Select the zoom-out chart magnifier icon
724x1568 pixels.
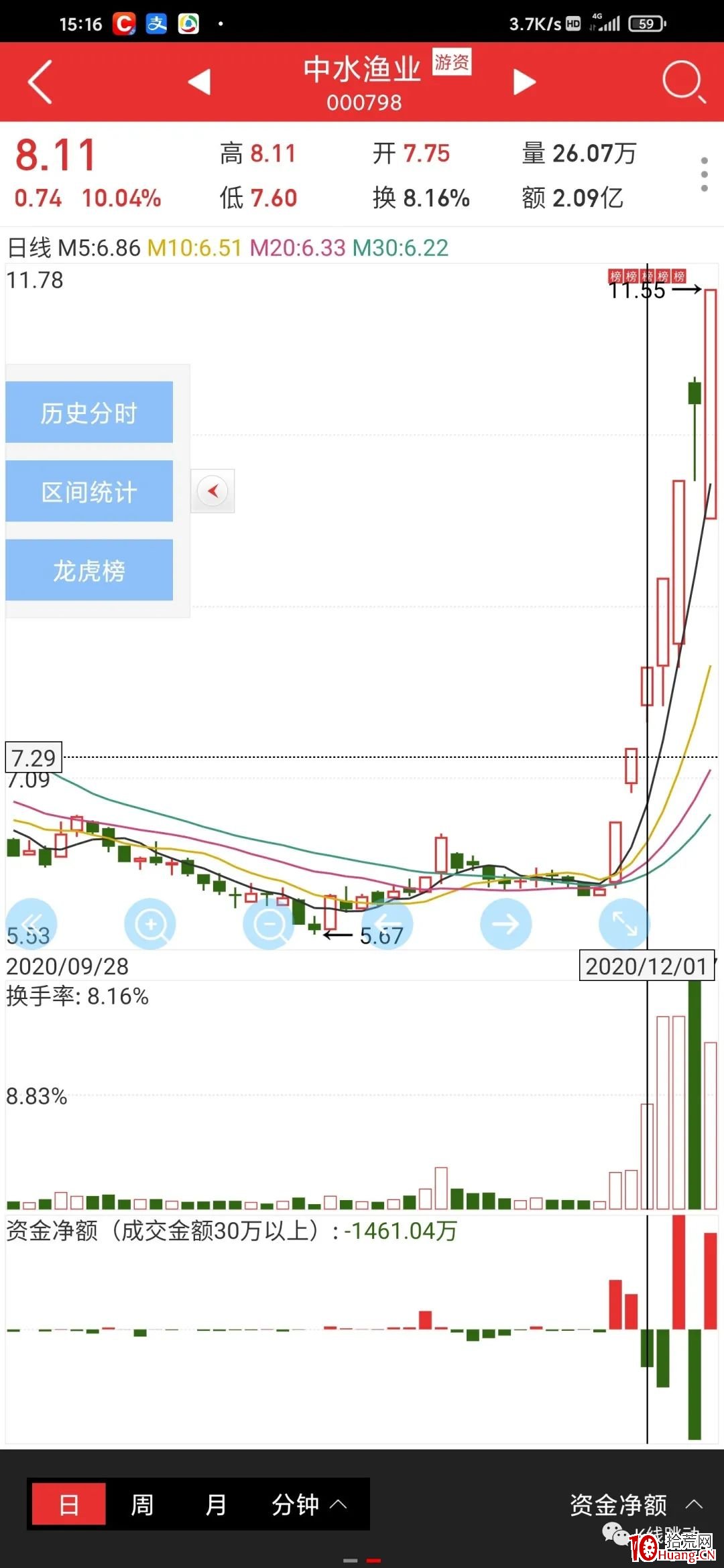point(269,923)
